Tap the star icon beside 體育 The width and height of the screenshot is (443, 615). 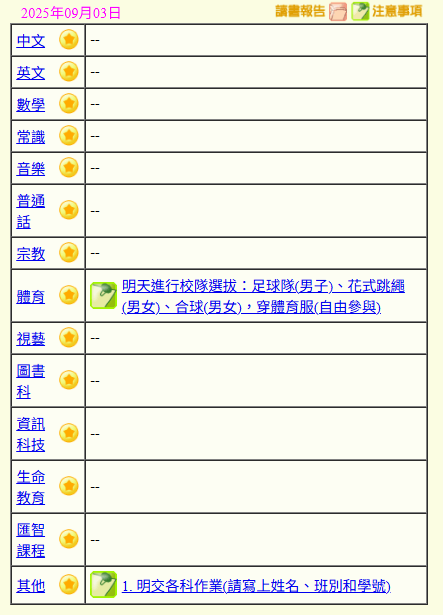[69, 295]
